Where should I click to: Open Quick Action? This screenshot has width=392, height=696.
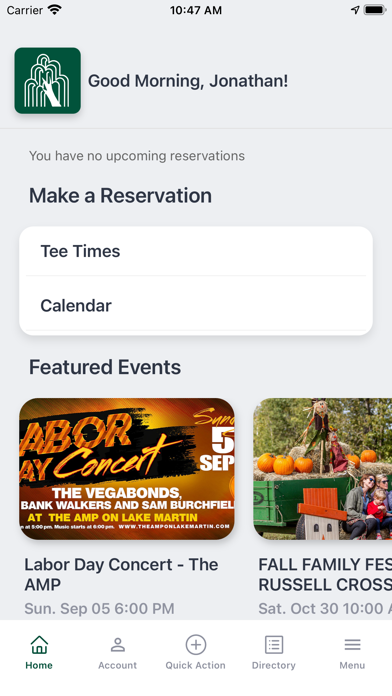pyautogui.click(x=196, y=652)
